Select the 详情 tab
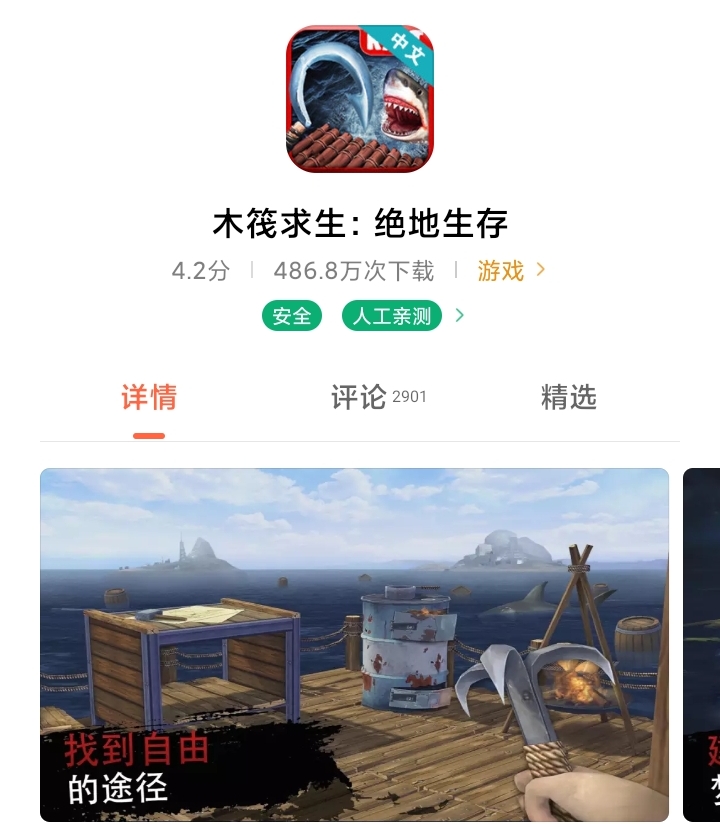Viewport: 720px width, 824px height. tap(149, 398)
